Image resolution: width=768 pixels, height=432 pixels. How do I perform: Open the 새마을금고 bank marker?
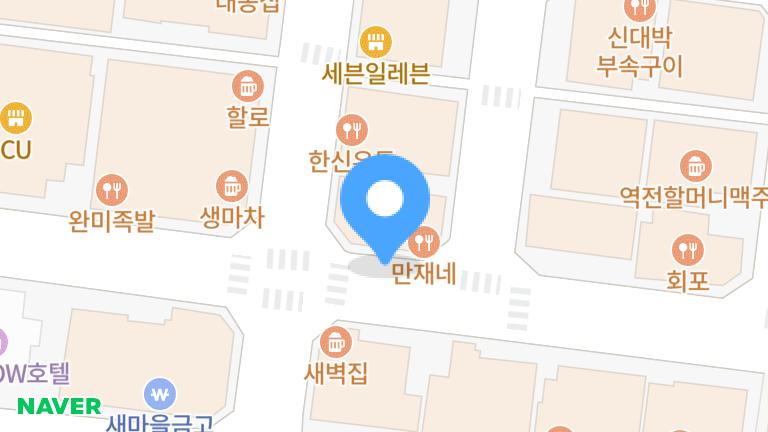159,392
